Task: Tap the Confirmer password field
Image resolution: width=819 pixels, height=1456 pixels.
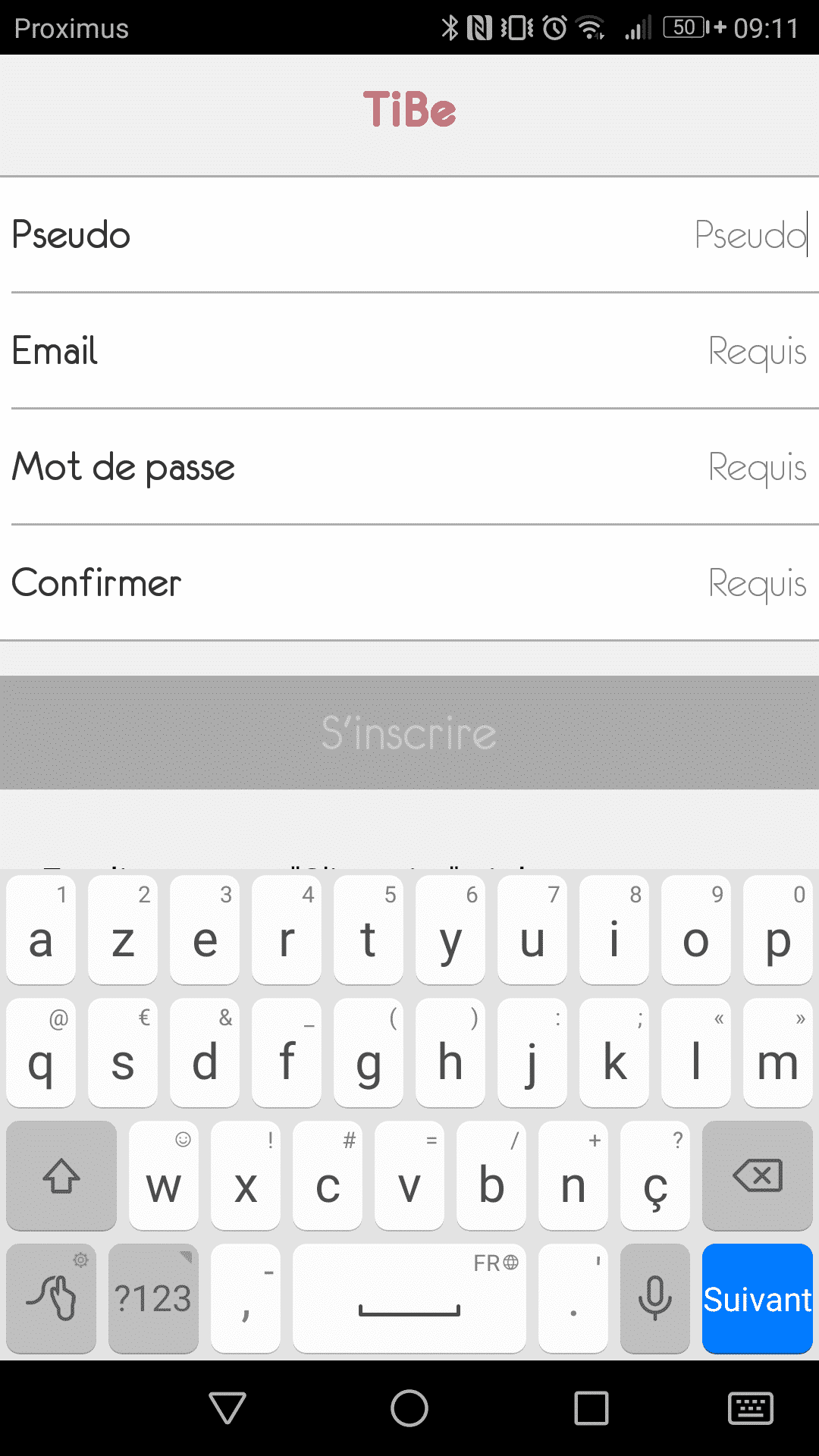Action: point(409,583)
